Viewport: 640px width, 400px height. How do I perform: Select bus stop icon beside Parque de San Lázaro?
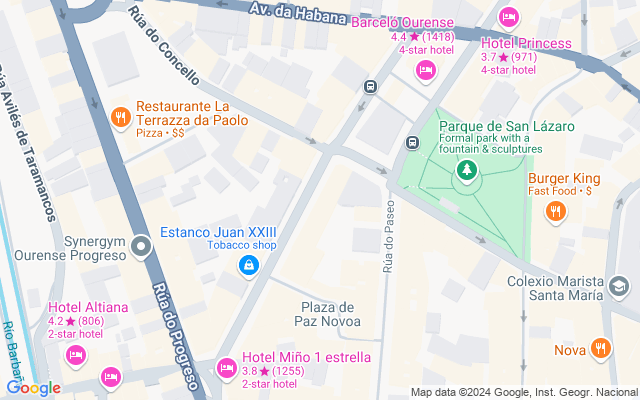(412, 144)
